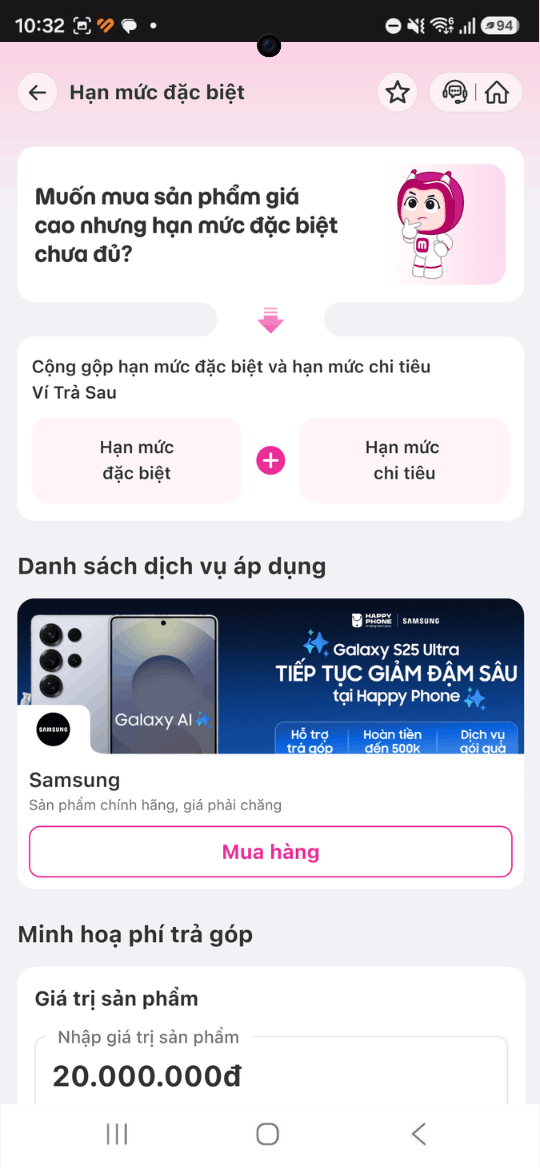The height and width of the screenshot is (1168, 540).
Task: Tap the system home button
Action: click(x=267, y=1134)
